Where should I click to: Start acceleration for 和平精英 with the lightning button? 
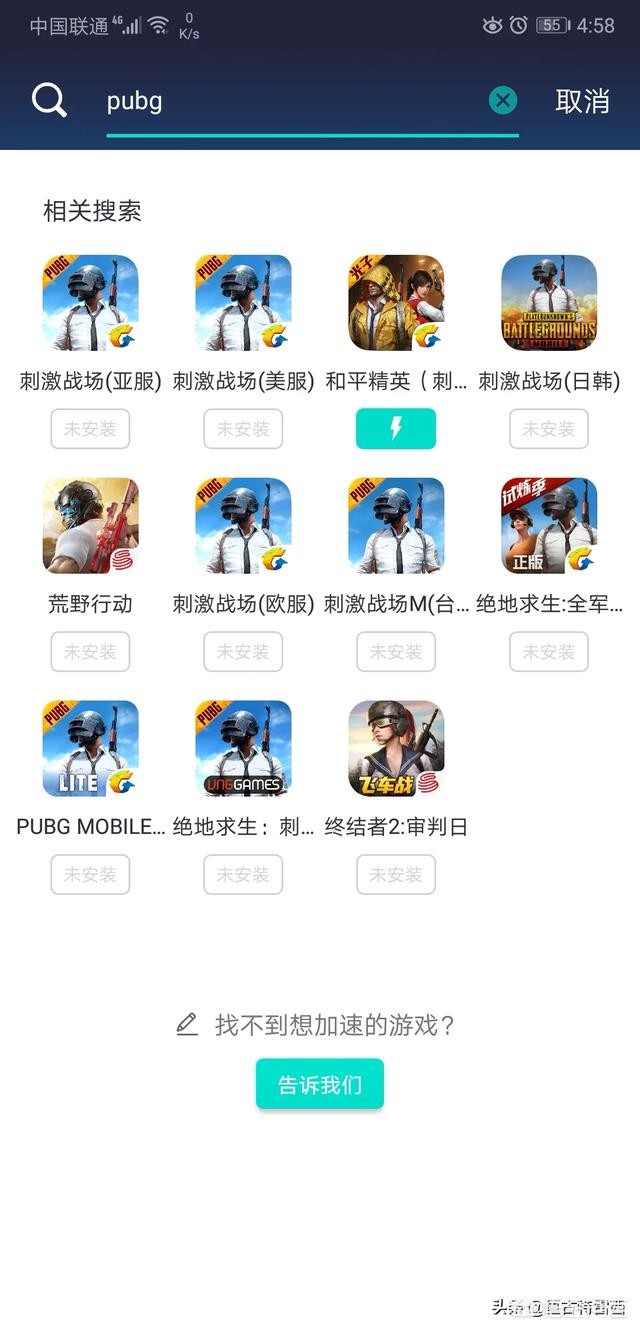396,429
